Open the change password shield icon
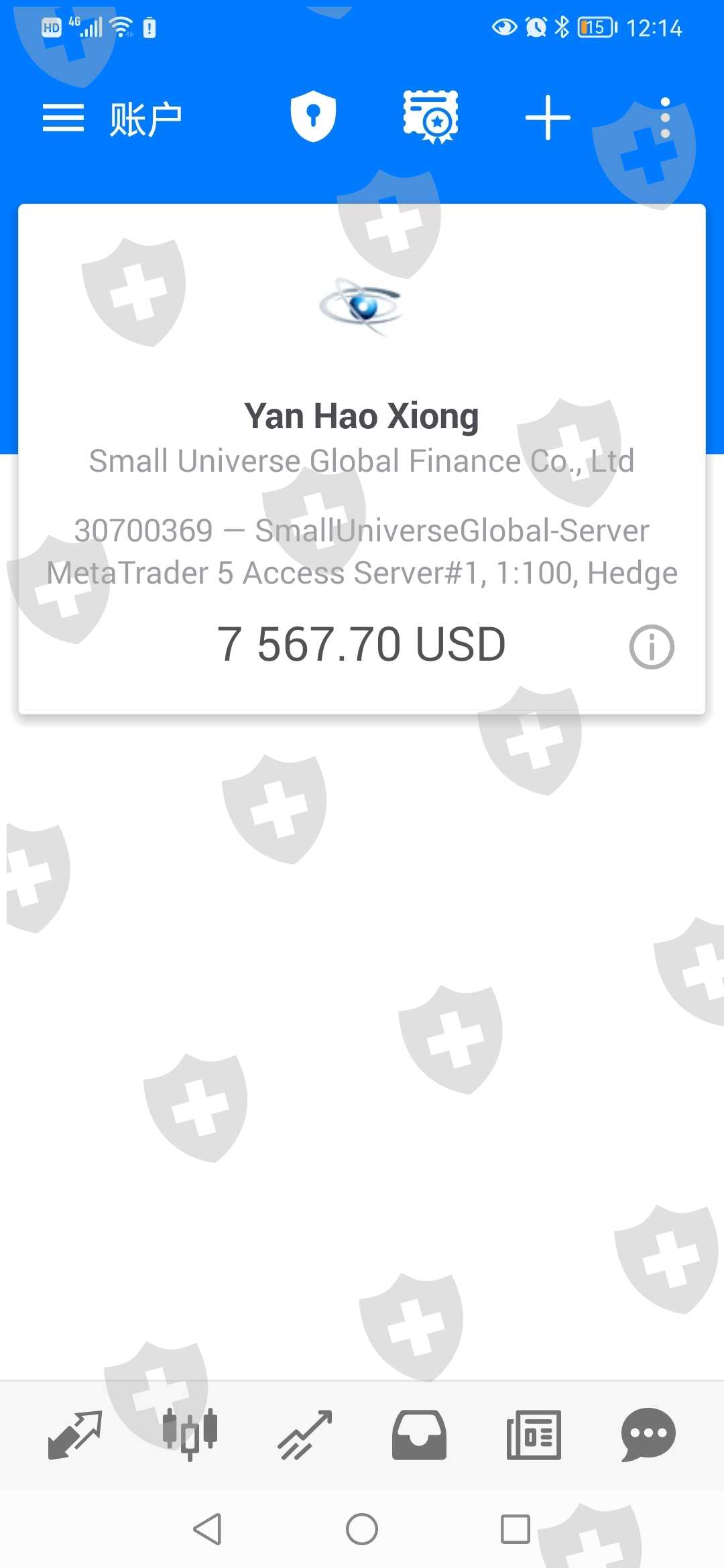Image resolution: width=724 pixels, height=1568 pixels. (313, 117)
